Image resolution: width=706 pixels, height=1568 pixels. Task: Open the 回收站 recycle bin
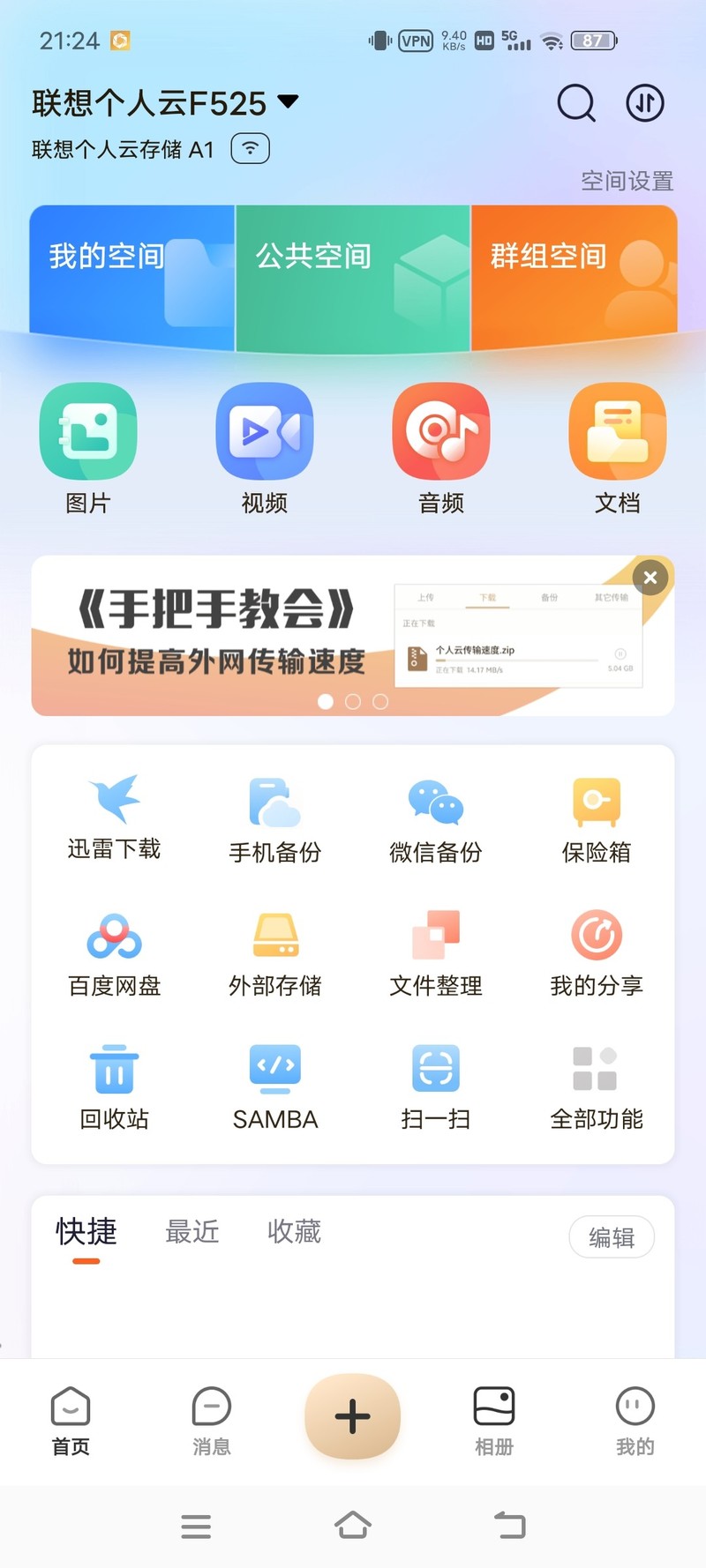(x=113, y=1083)
